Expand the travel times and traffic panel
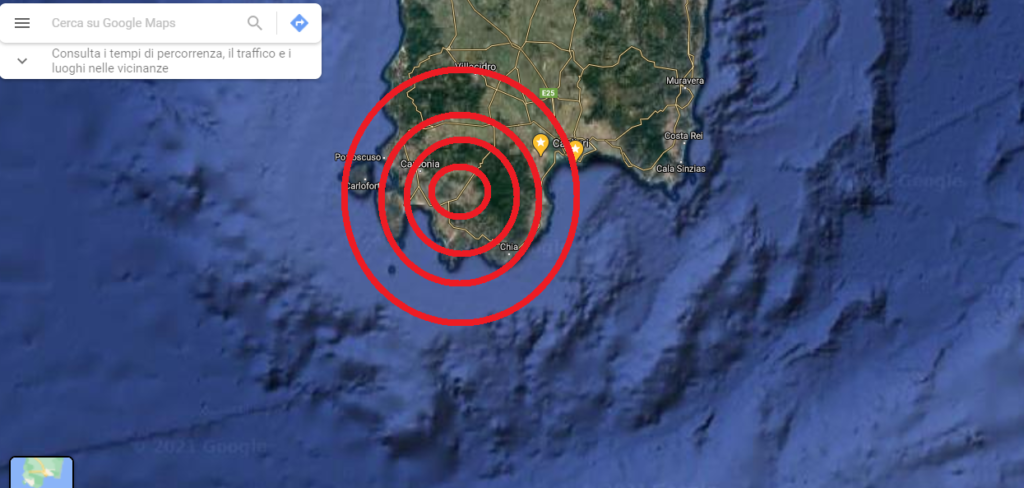Image resolution: width=1024 pixels, height=488 pixels. coord(22,61)
